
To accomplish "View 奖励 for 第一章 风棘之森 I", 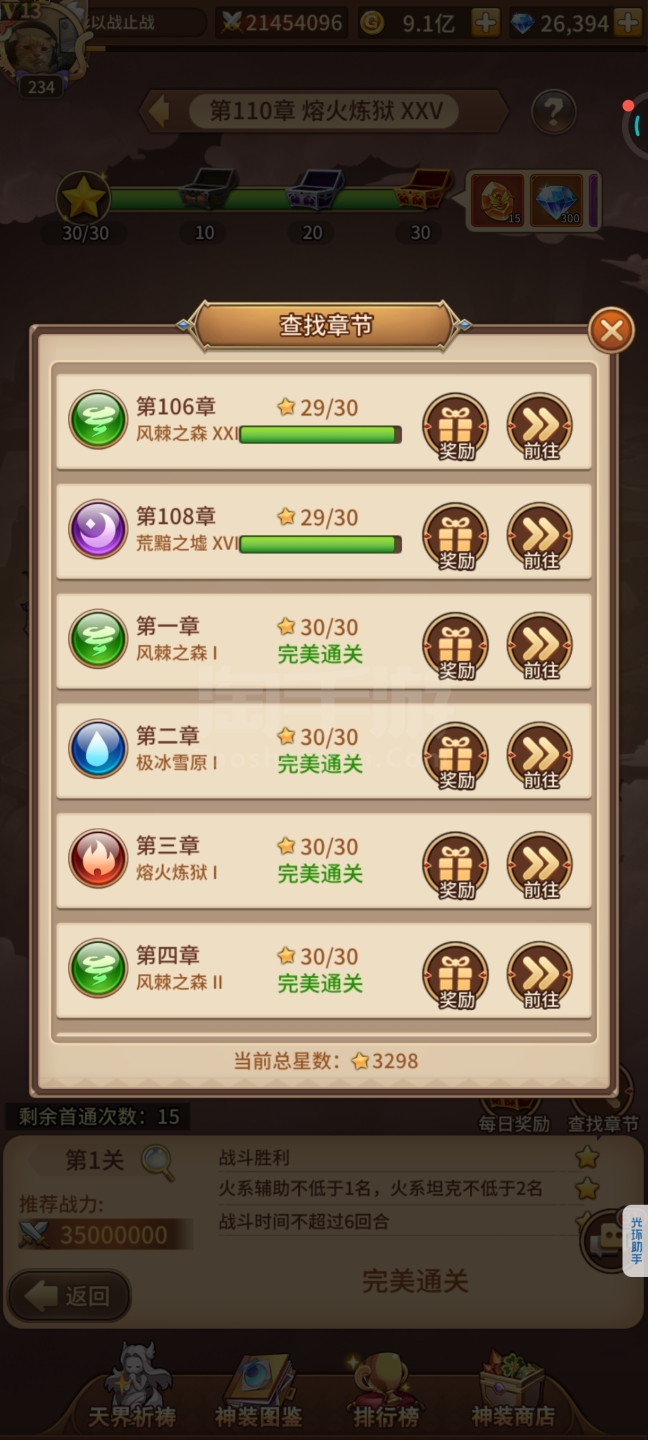I will [456, 646].
